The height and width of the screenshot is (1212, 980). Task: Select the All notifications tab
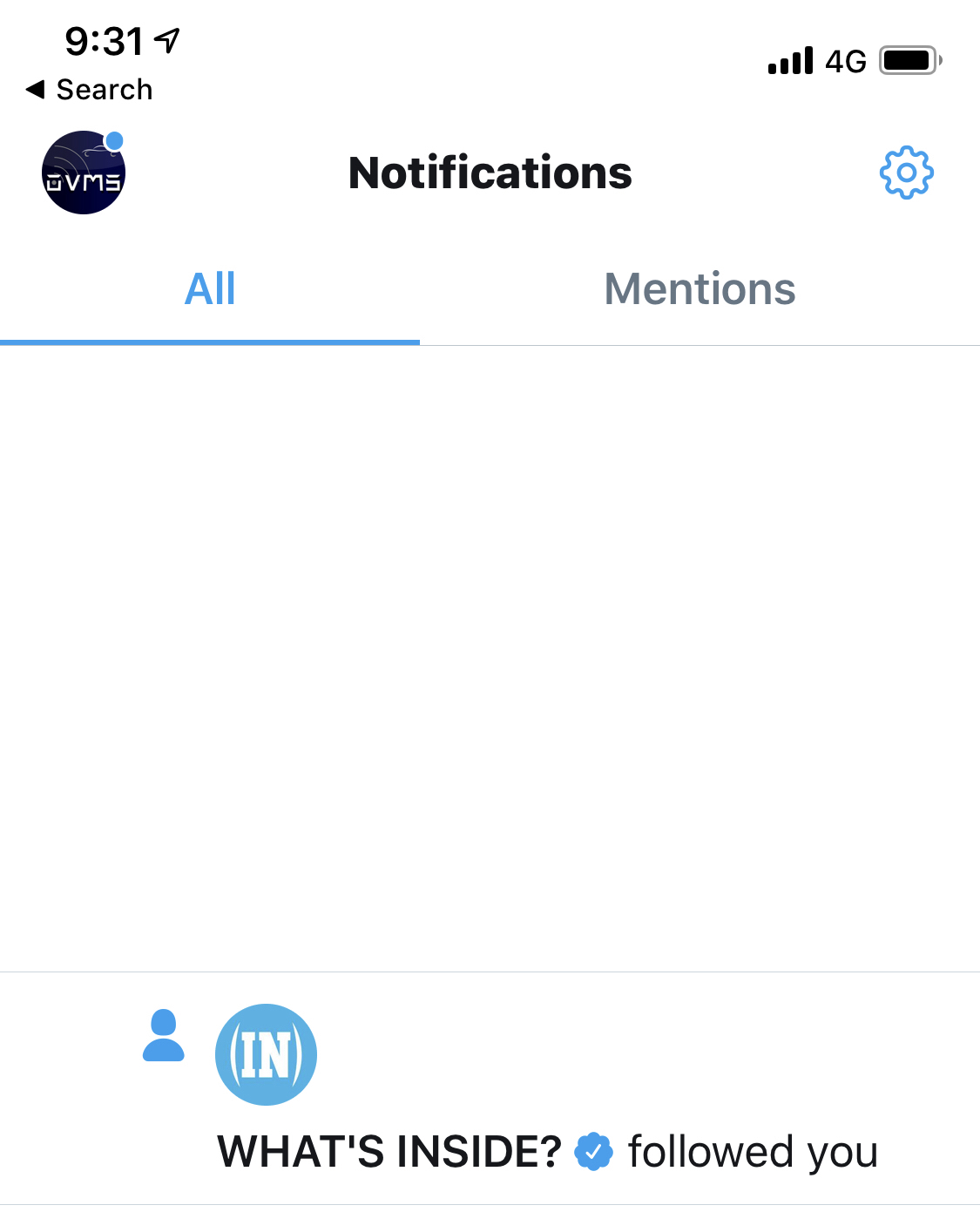point(210,289)
